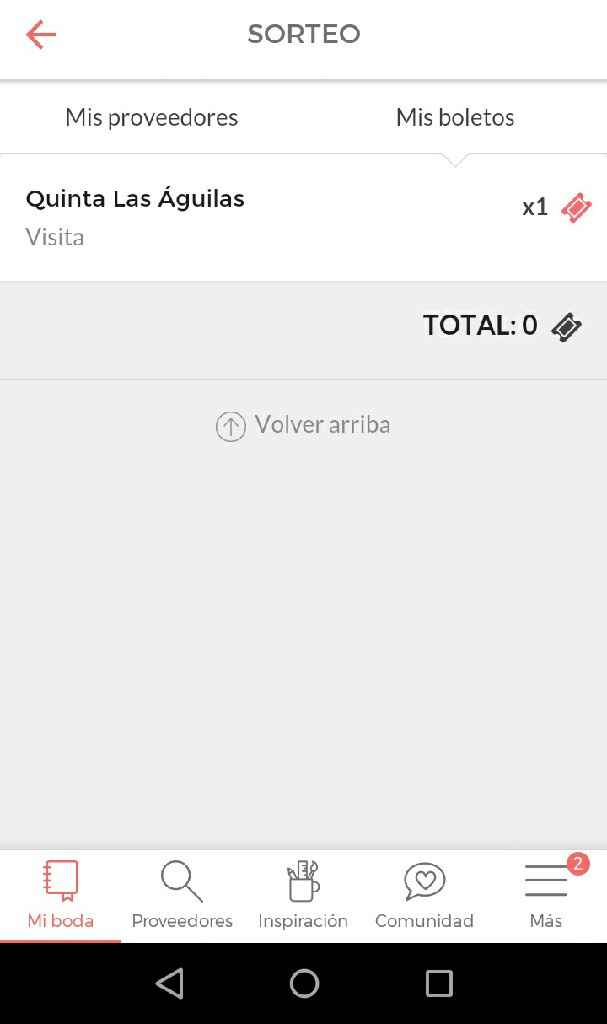Tap the system home button
Image resolution: width=607 pixels, height=1024 pixels.
tap(304, 984)
